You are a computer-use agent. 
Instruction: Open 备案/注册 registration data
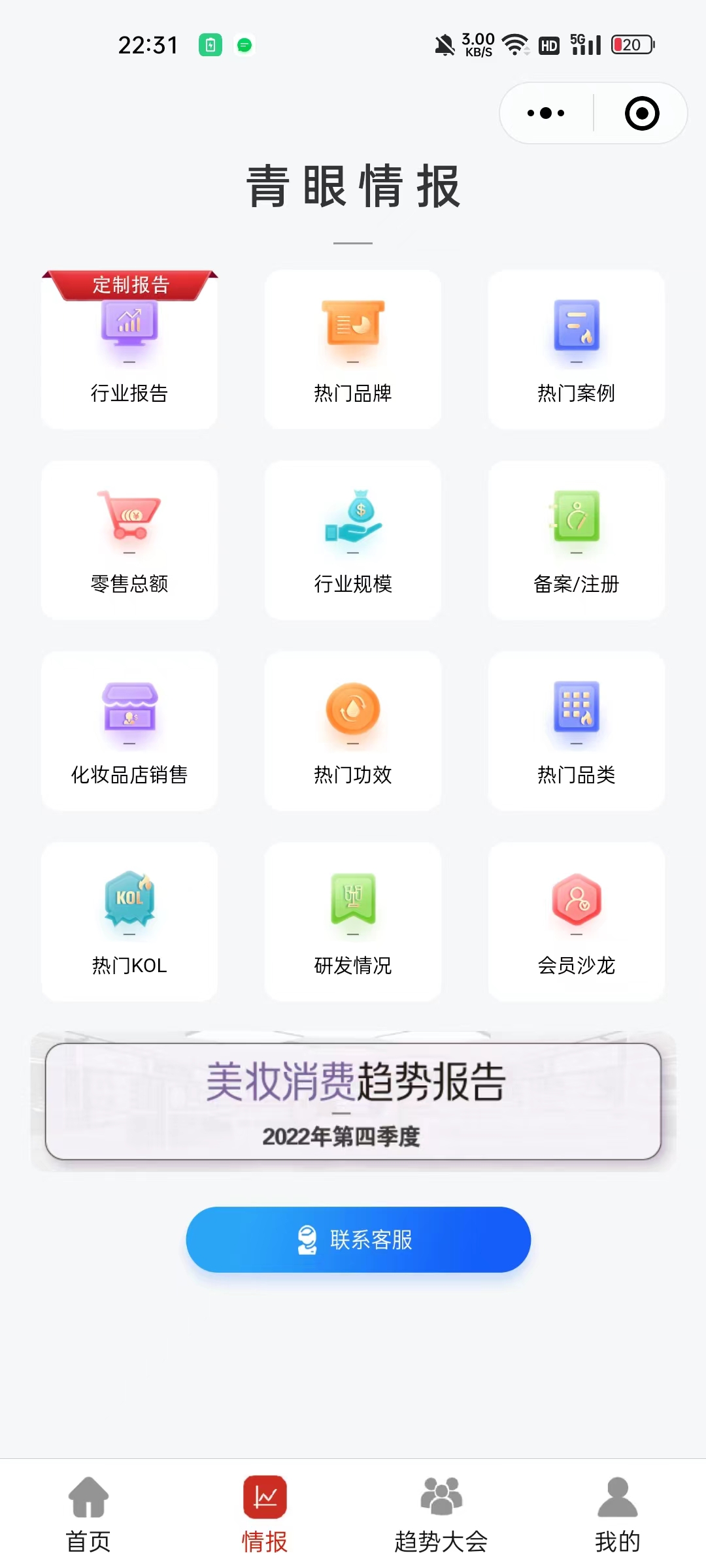[576, 541]
